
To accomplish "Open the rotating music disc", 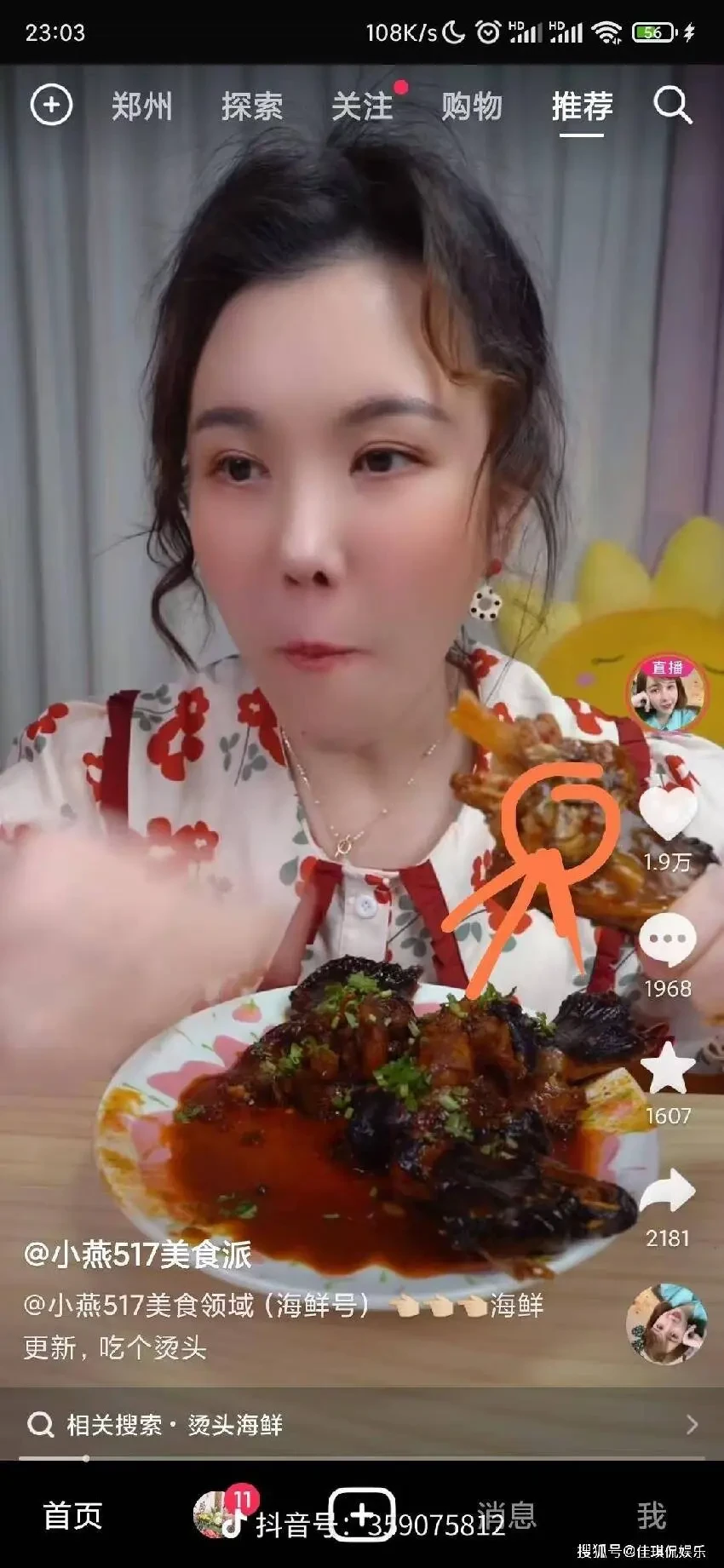I will pyautogui.click(x=666, y=1324).
